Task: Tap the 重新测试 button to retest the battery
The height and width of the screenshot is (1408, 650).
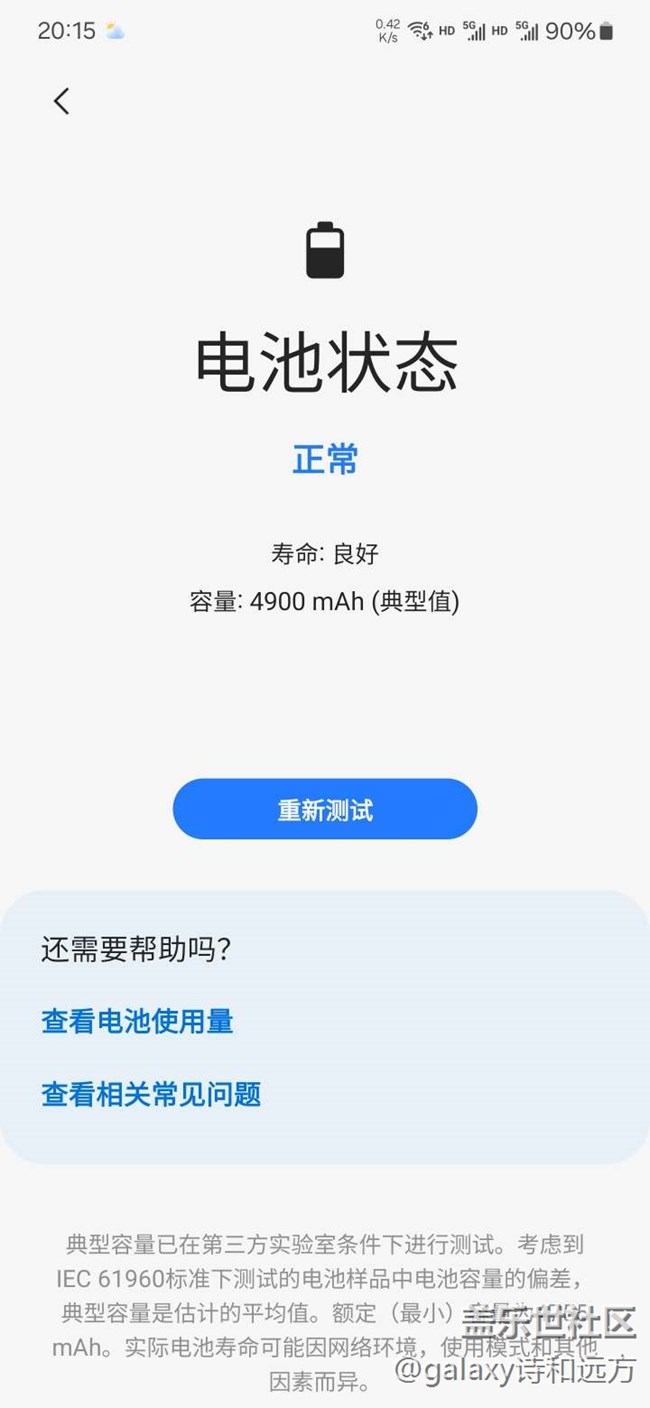Action: 325,809
